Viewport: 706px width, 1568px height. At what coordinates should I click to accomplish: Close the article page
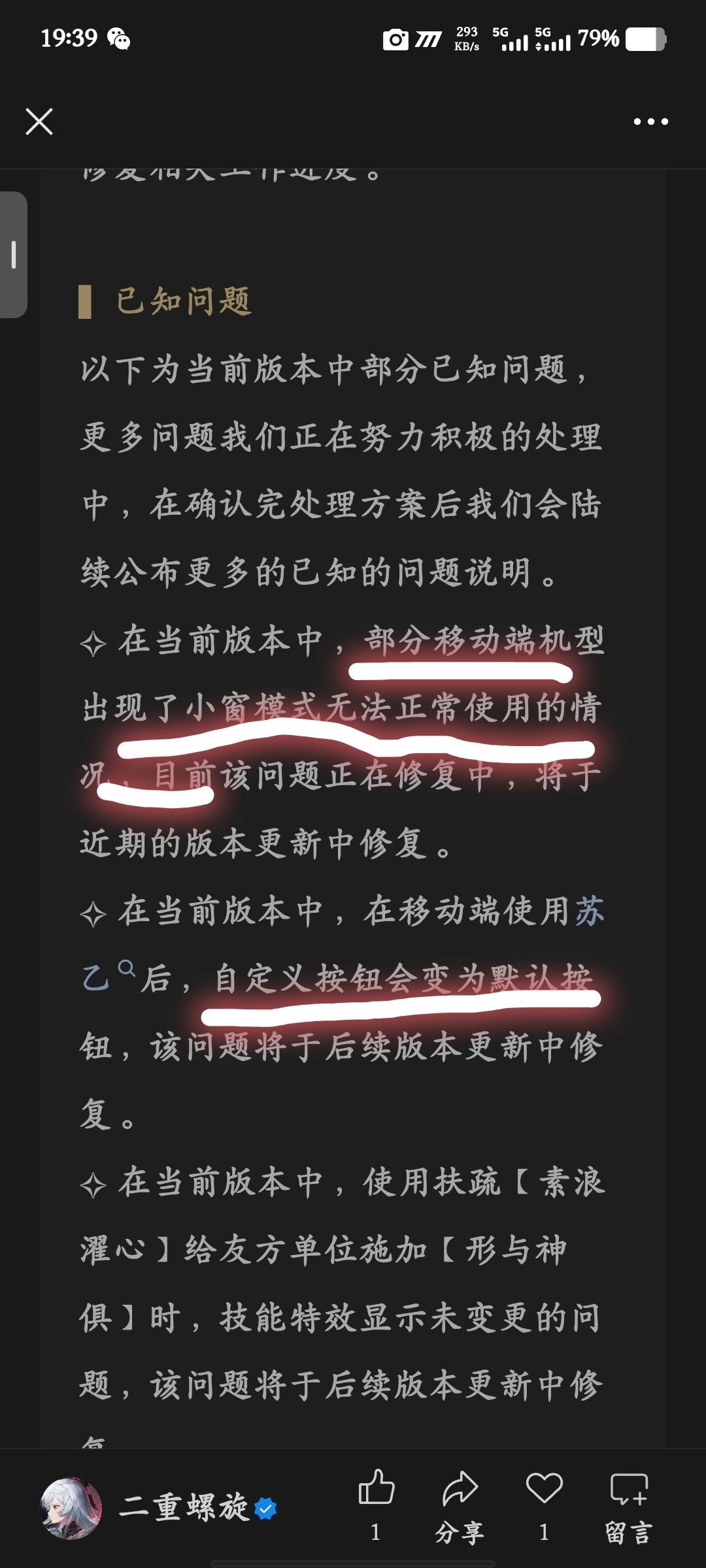(39, 122)
